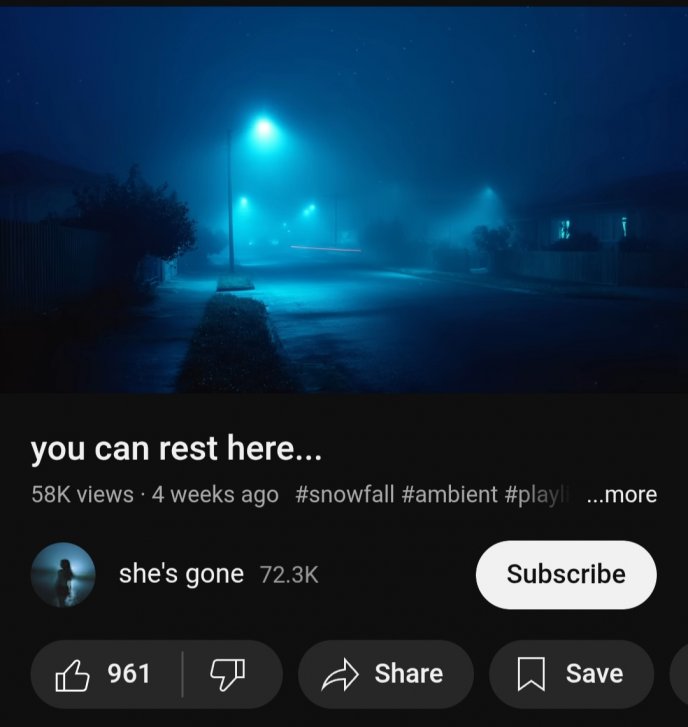688x727 pixels.
Task: Share this video
Action: (x=385, y=675)
